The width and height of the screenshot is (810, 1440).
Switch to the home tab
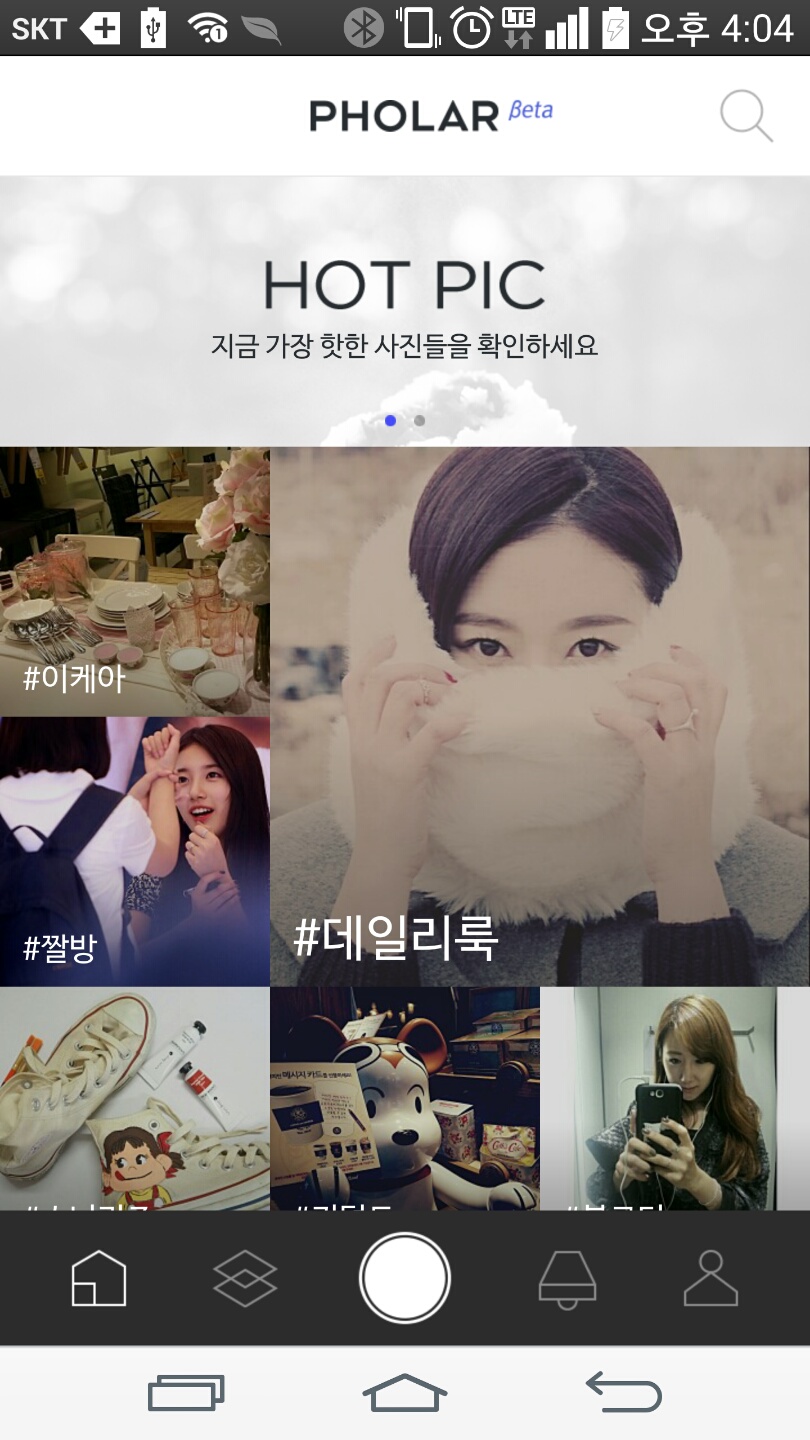(99, 1278)
